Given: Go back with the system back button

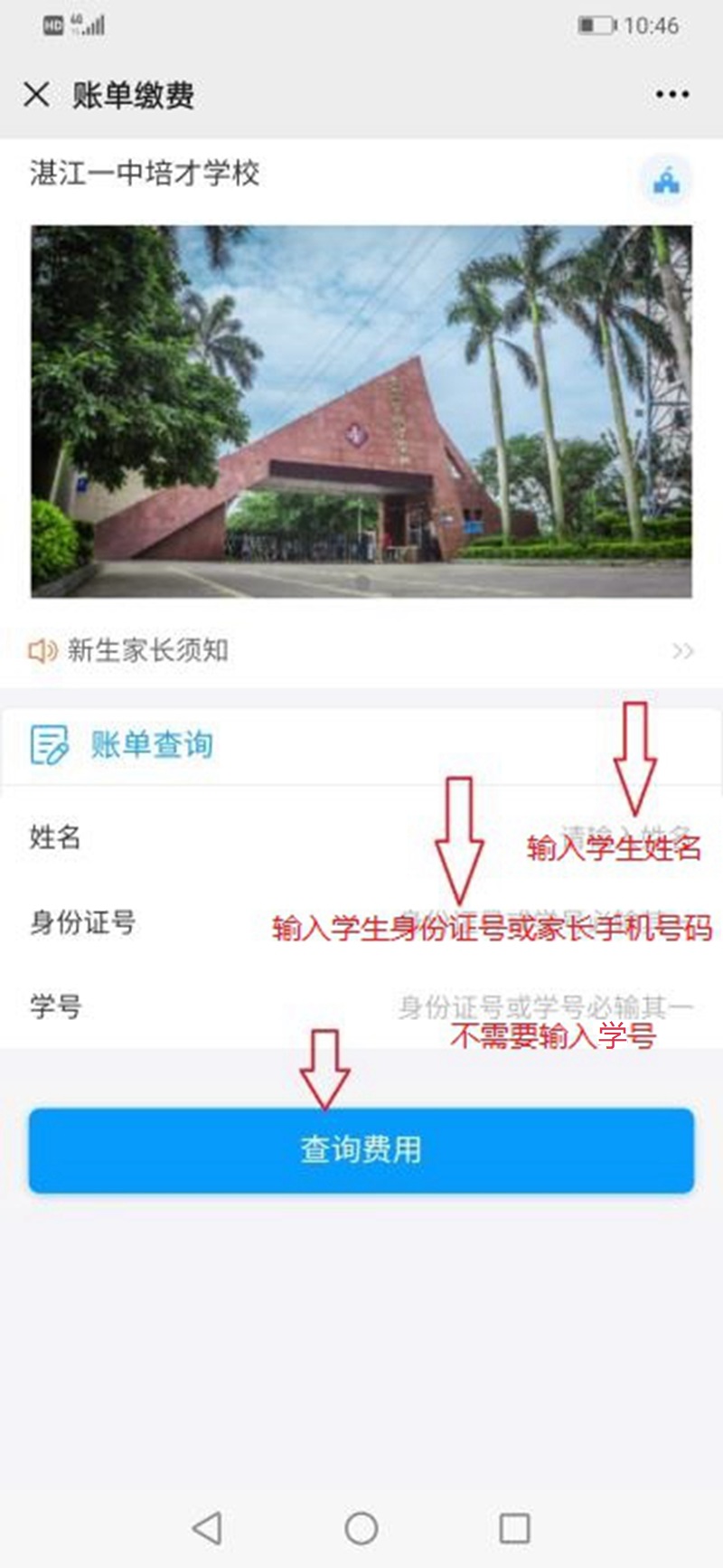Looking at the screenshot, I should point(207,1528).
